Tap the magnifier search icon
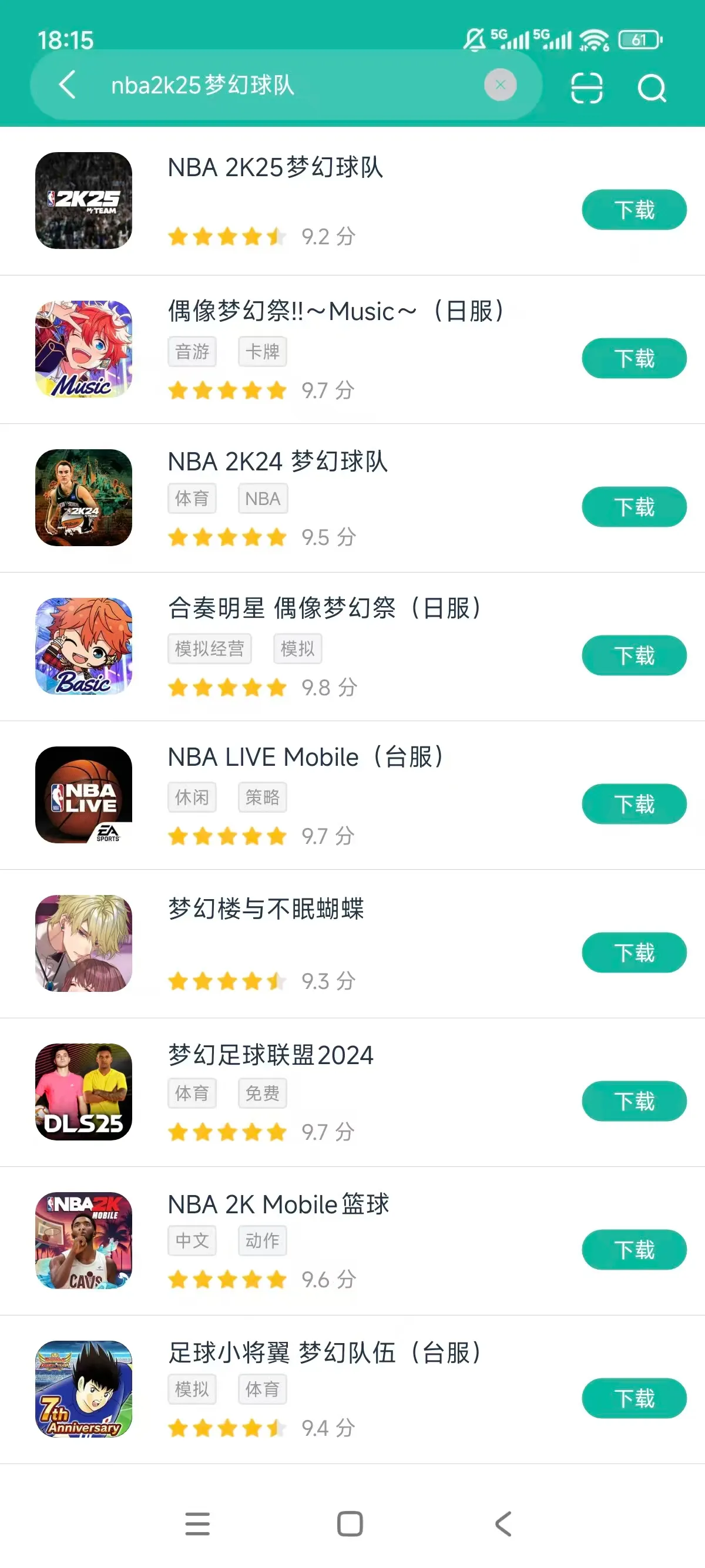The width and height of the screenshot is (705, 1568). tap(652, 88)
